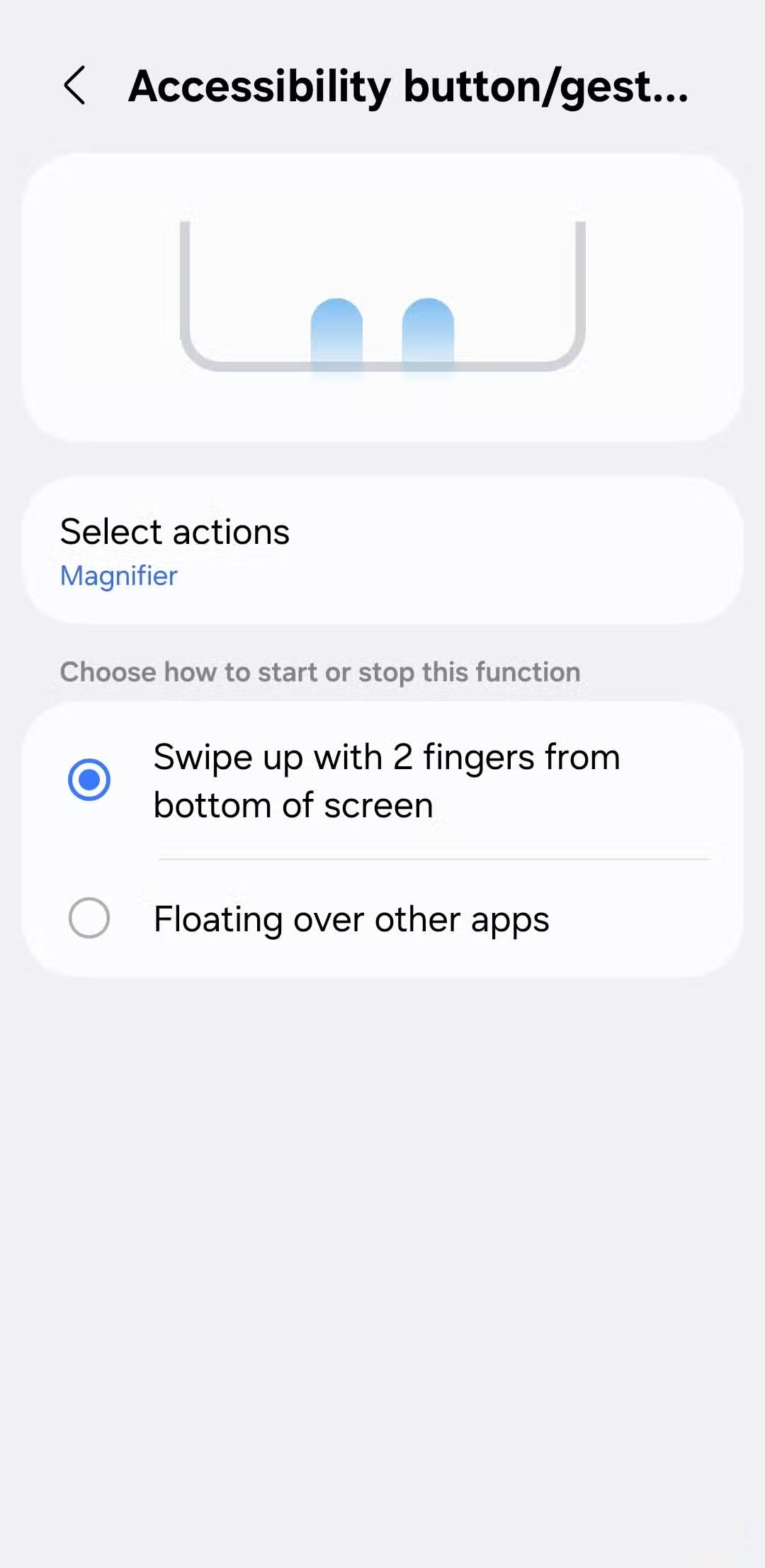Image resolution: width=765 pixels, height=1568 pixels.
Task: Open the gesture method chooser card
Action: [x=382, y=836]
